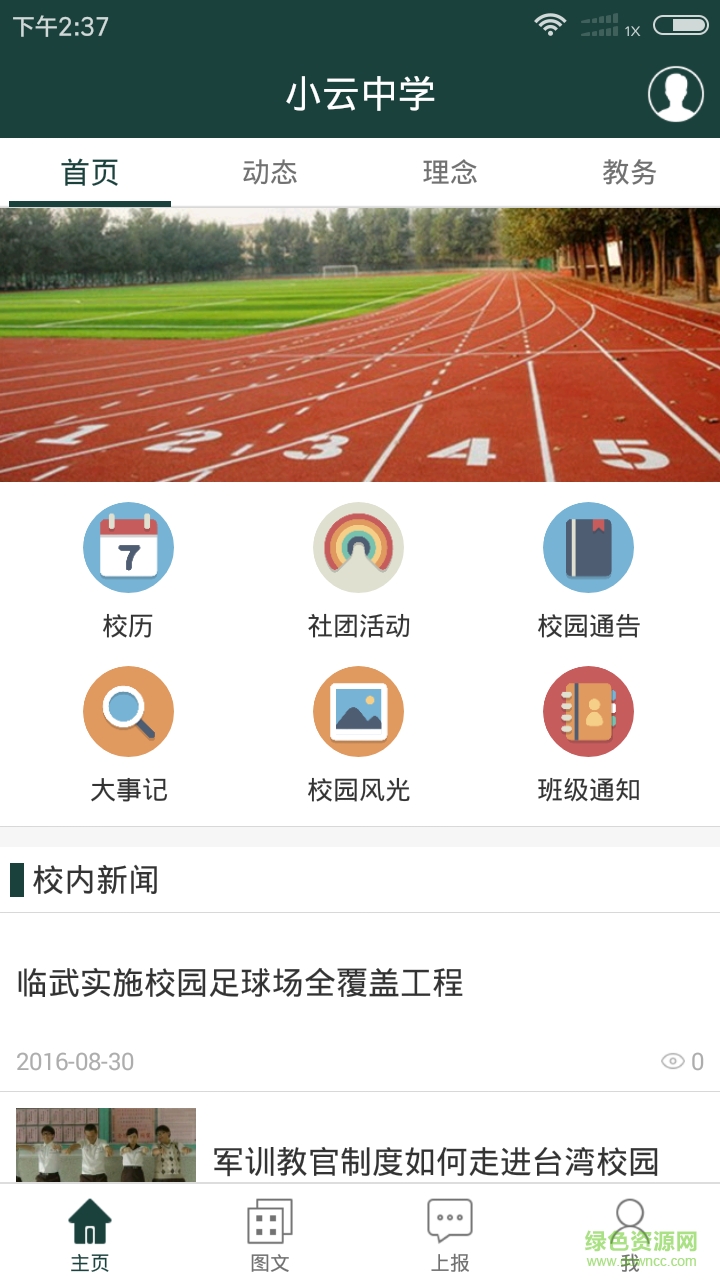This screenshot has height=1280, width=720.
Task: Switch to the 理念 tab
Action: coord(450,171)
